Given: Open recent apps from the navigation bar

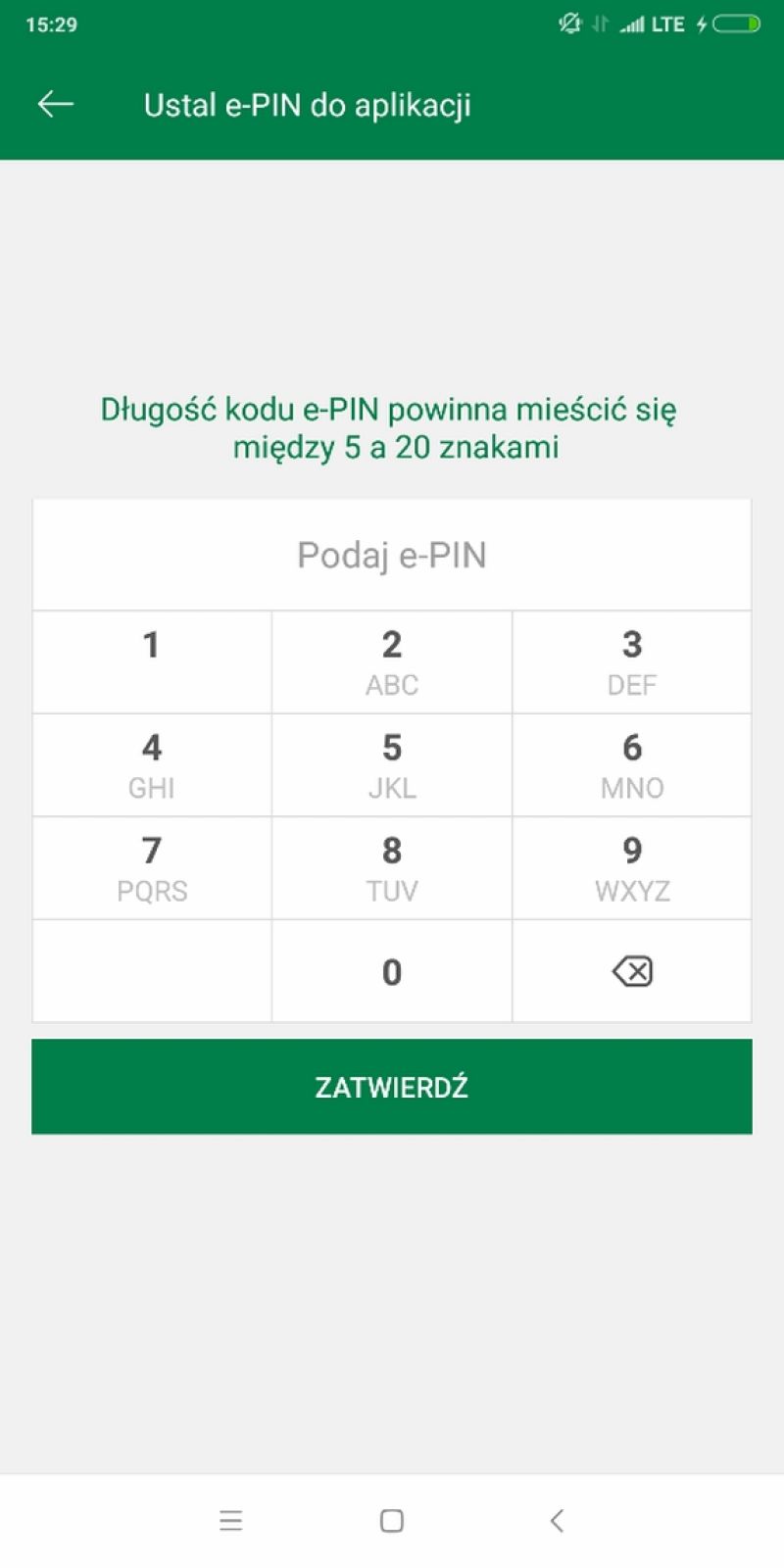Looking at the screenshot, I should click(x=231, y=1521).
